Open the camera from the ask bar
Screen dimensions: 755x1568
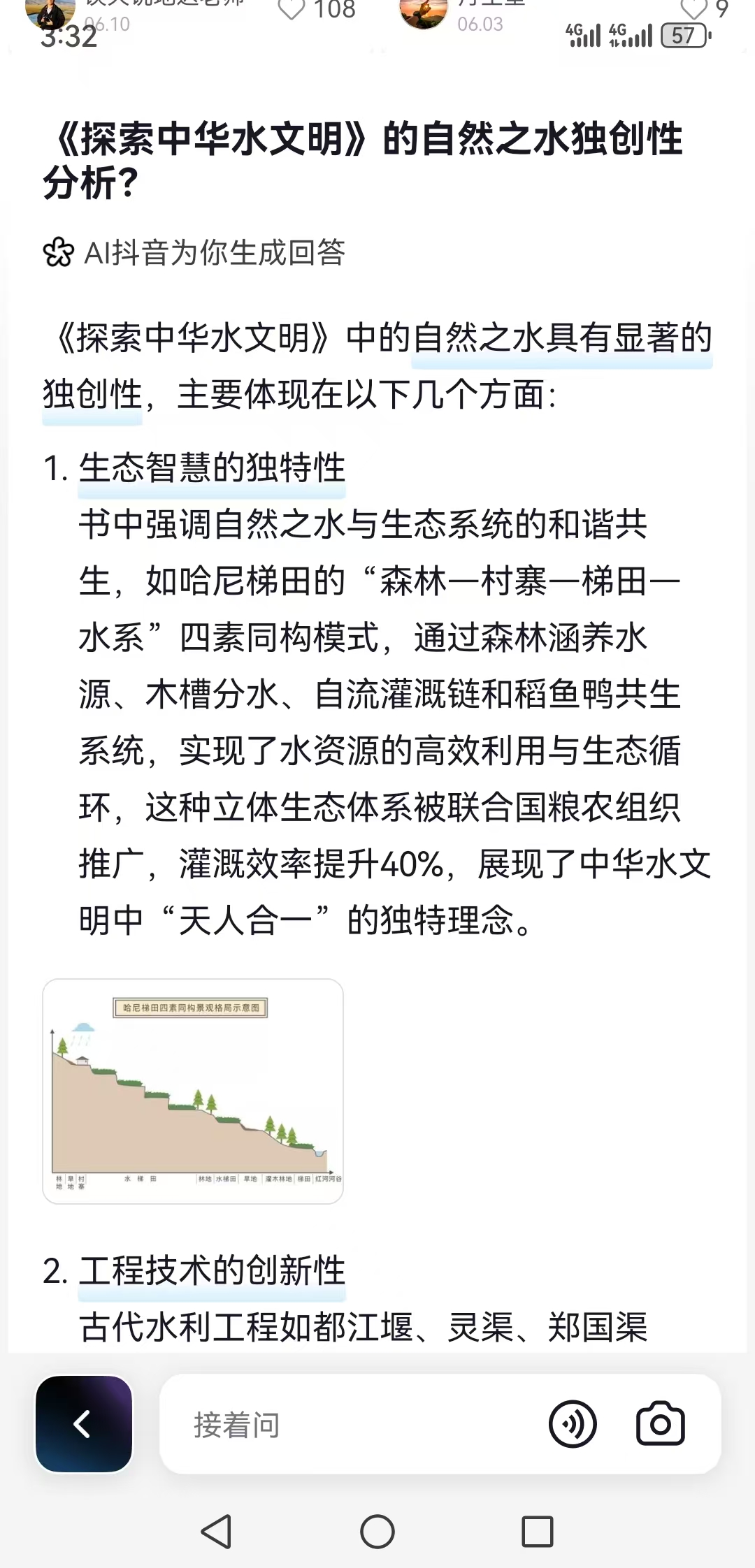660,1424
